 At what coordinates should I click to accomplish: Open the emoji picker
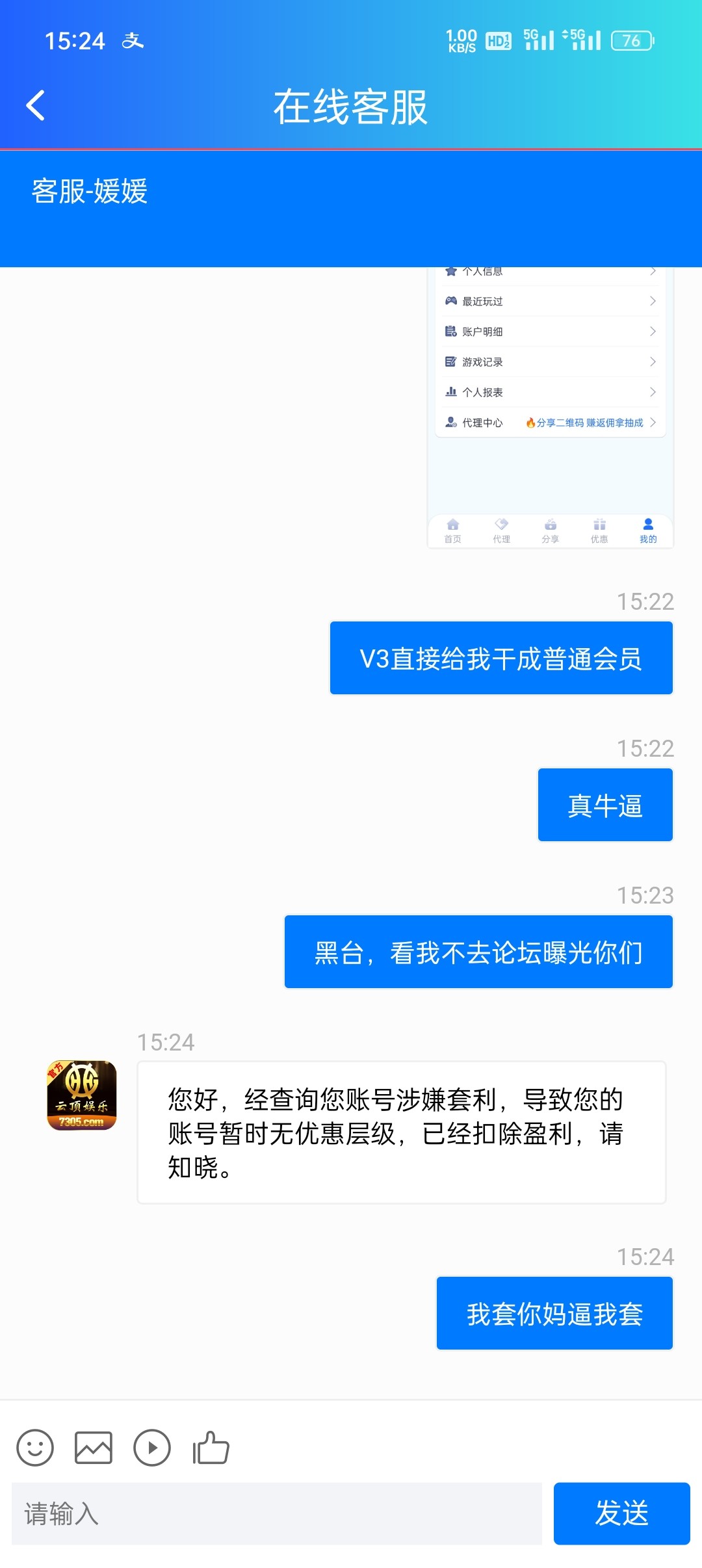[x=35, y=1448]
